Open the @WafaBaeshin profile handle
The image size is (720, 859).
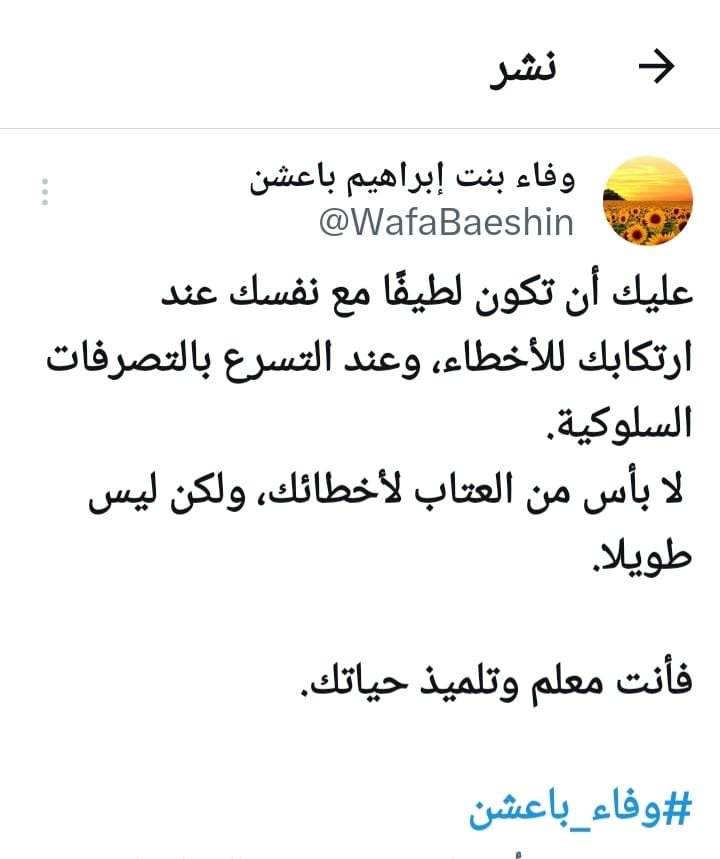point(446,222)
